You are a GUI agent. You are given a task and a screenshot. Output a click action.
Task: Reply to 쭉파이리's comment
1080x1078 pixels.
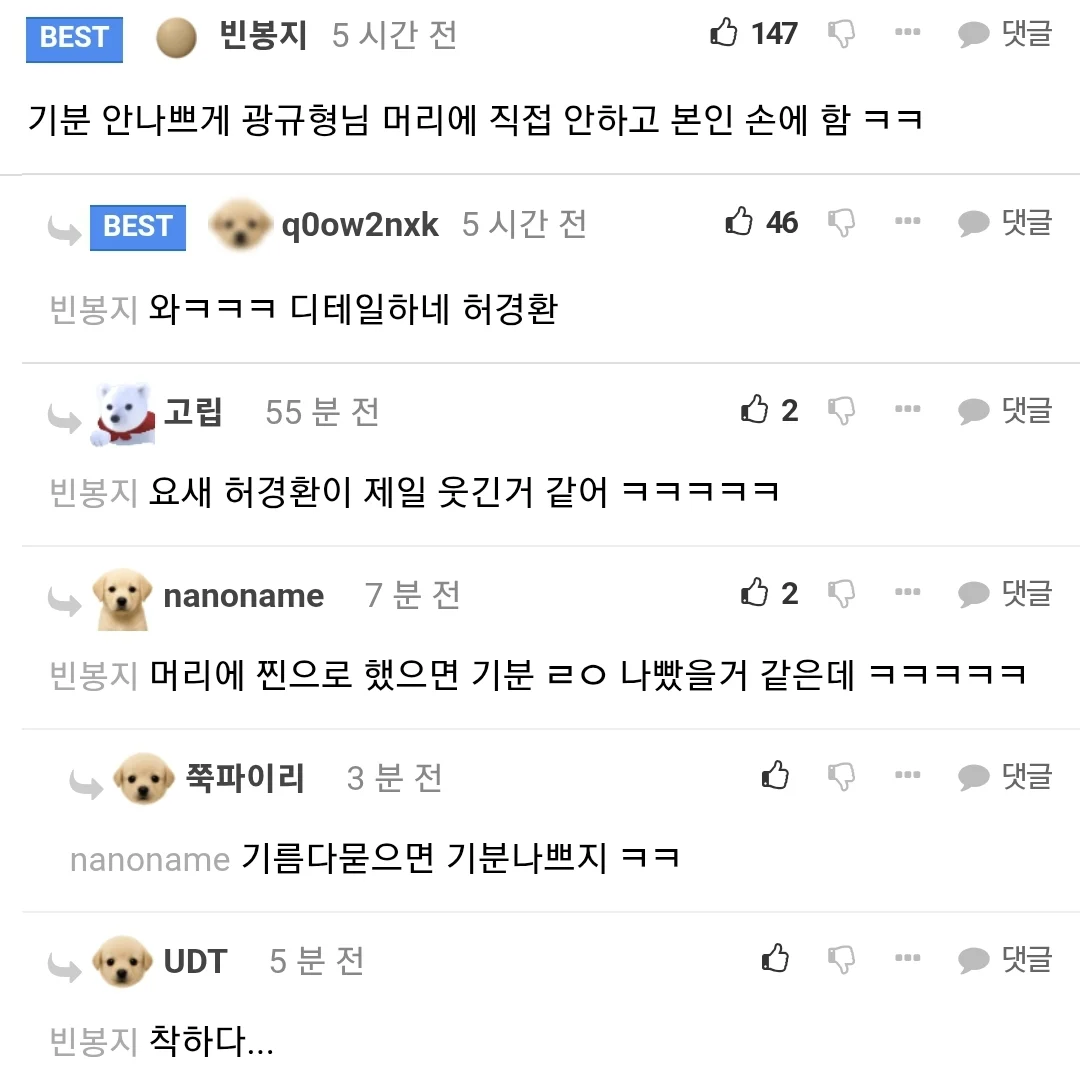pyautogui.click(x=1005, y=776)
